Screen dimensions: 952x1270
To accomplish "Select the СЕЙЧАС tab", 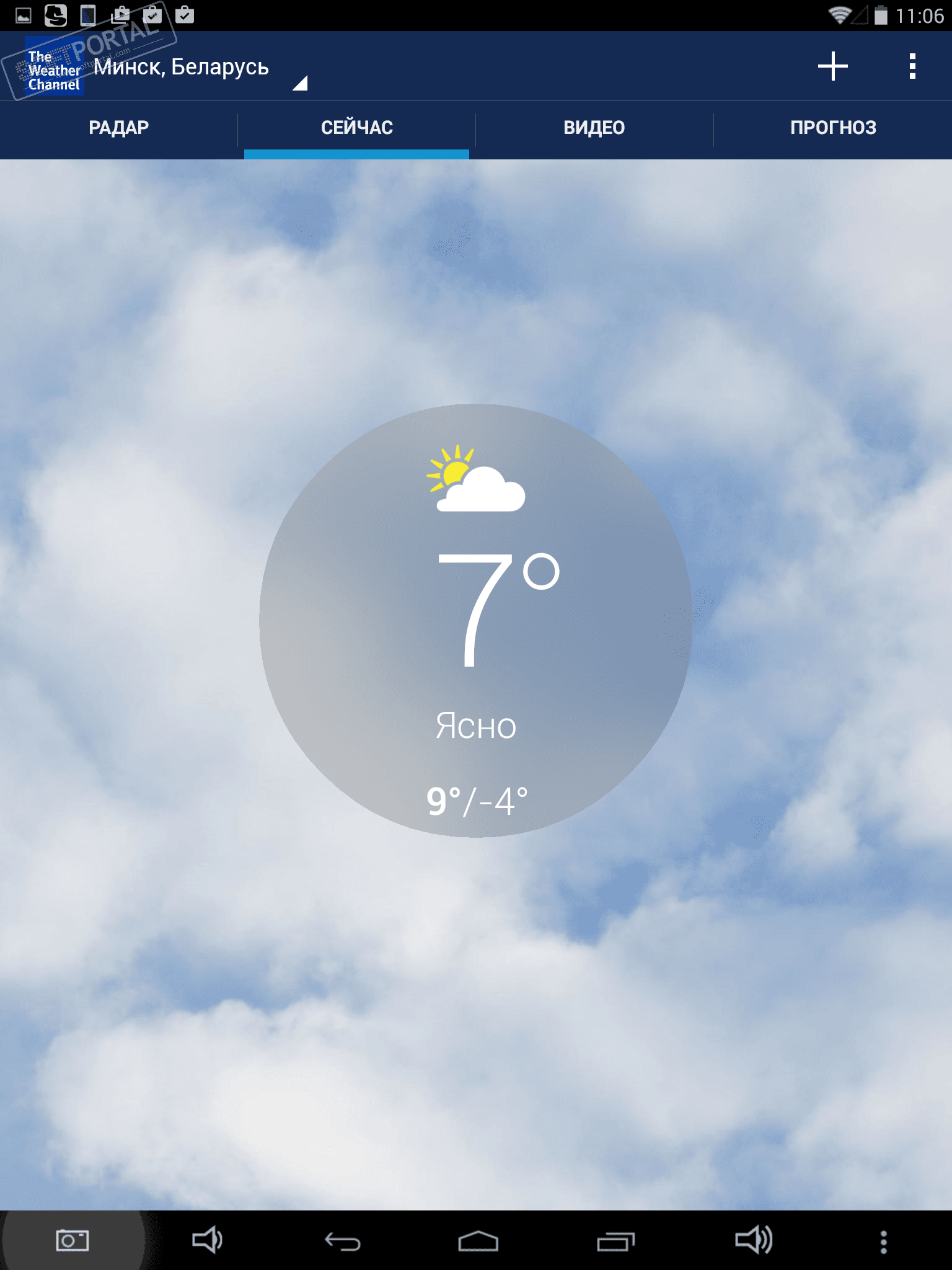I will click(356, 128).
